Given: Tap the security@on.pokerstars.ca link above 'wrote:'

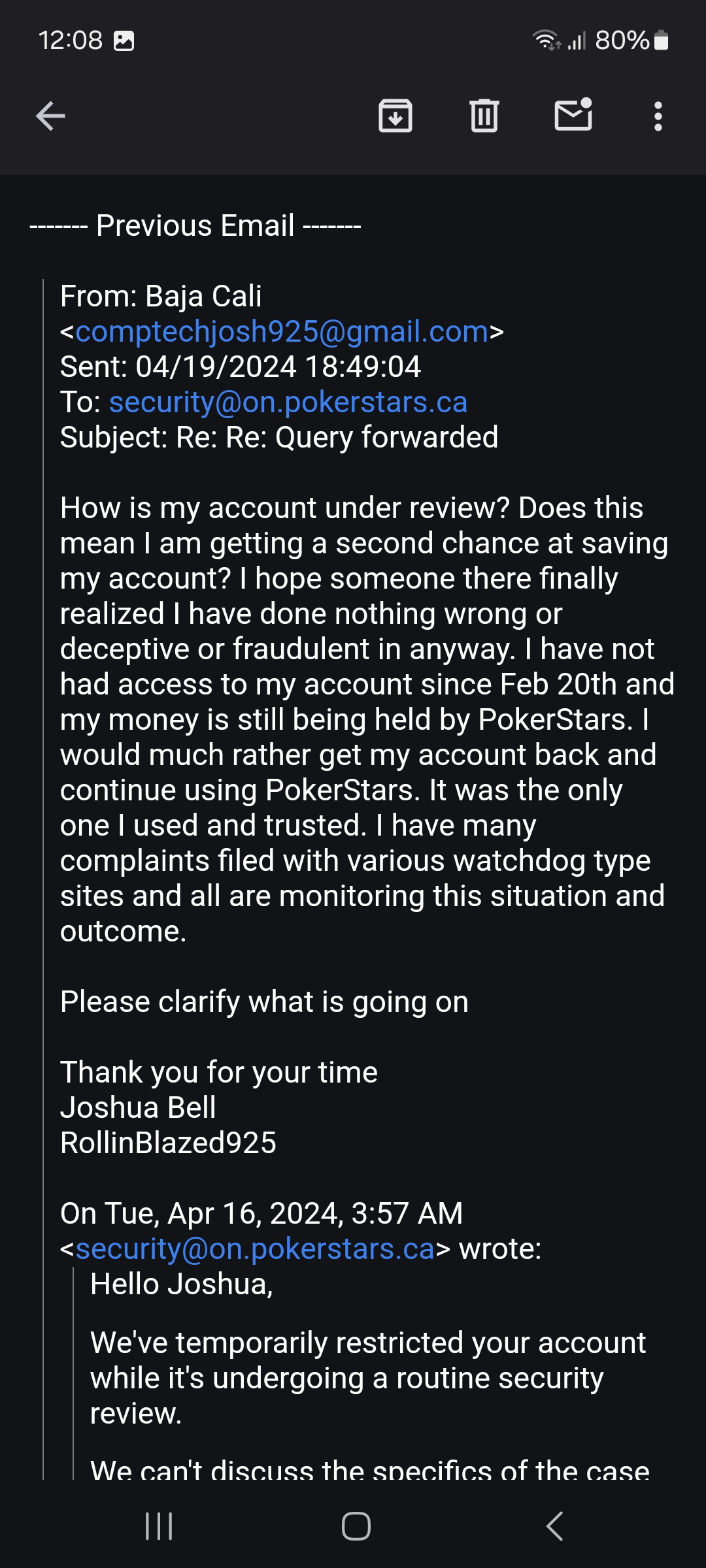Looking at the screenshot, I should pyautogui.click(x=255, y=1249).
